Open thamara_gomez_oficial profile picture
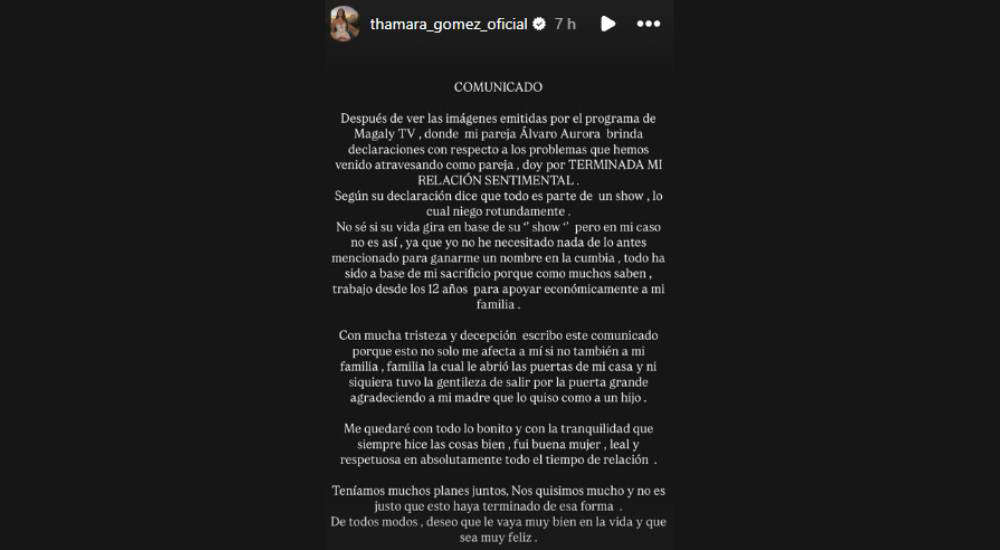Viewport: 1000px width, 550px height. point(344,24)
